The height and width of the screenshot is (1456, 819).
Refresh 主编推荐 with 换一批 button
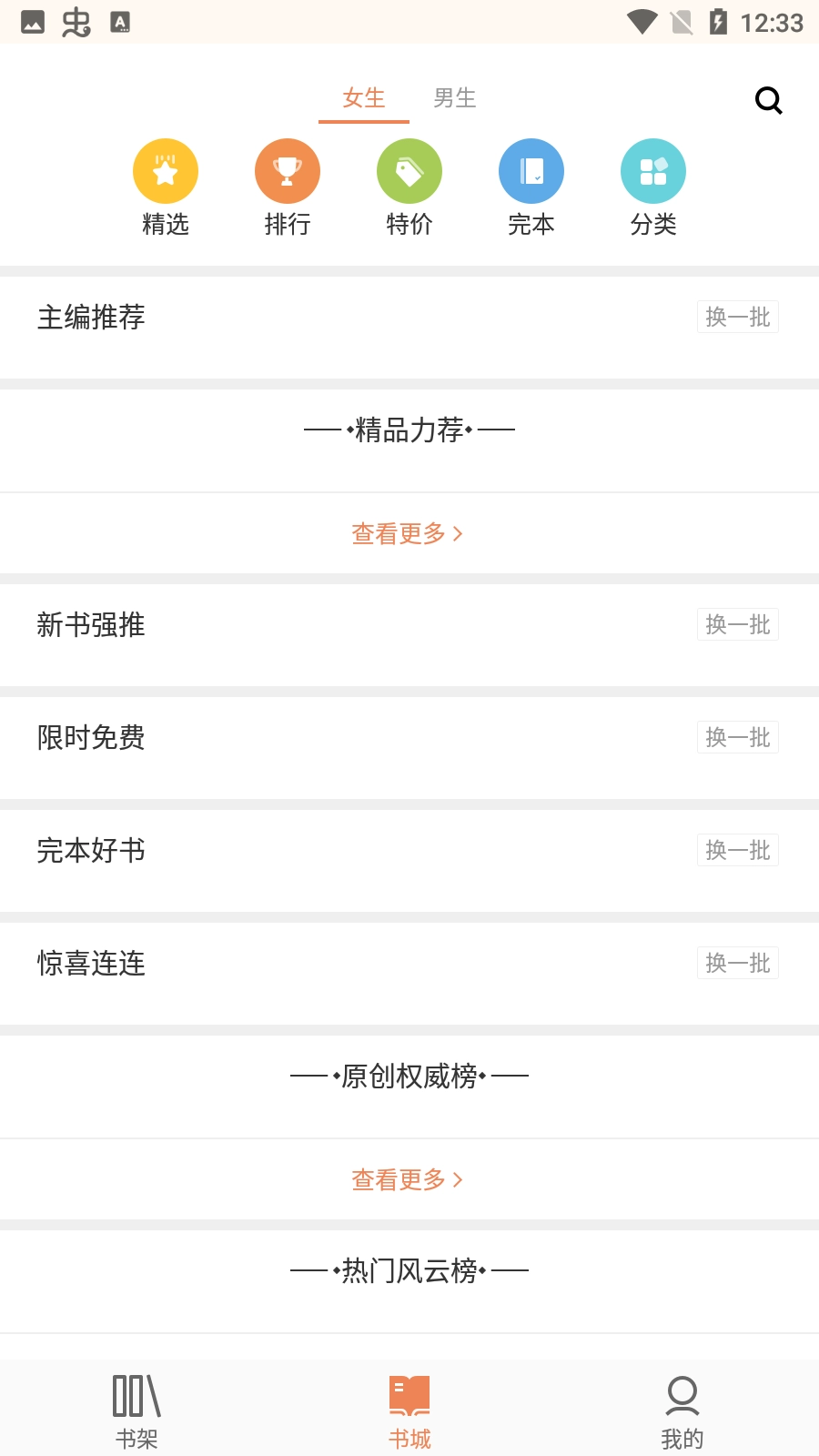737,317
